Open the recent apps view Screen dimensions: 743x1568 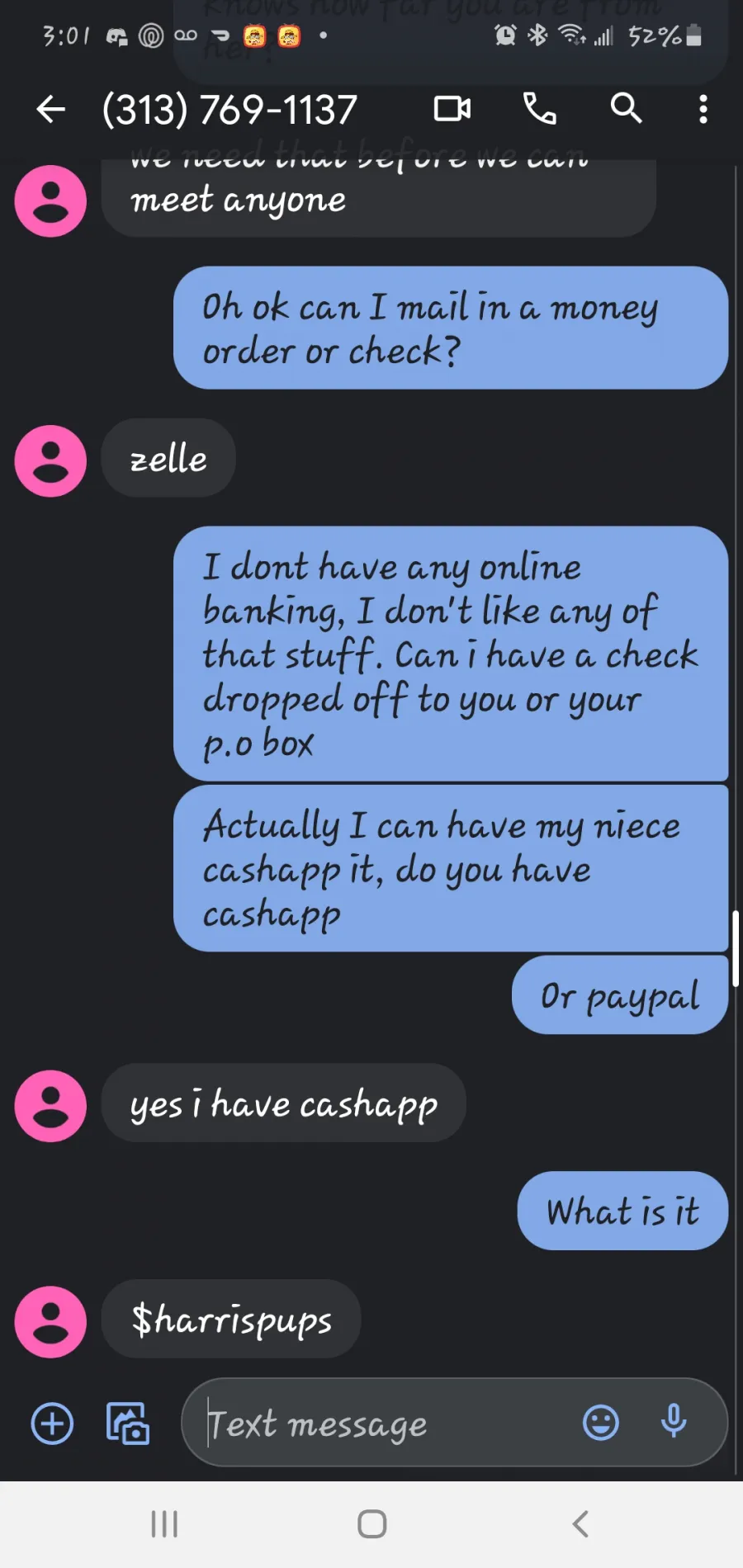tap(164, 1524)
